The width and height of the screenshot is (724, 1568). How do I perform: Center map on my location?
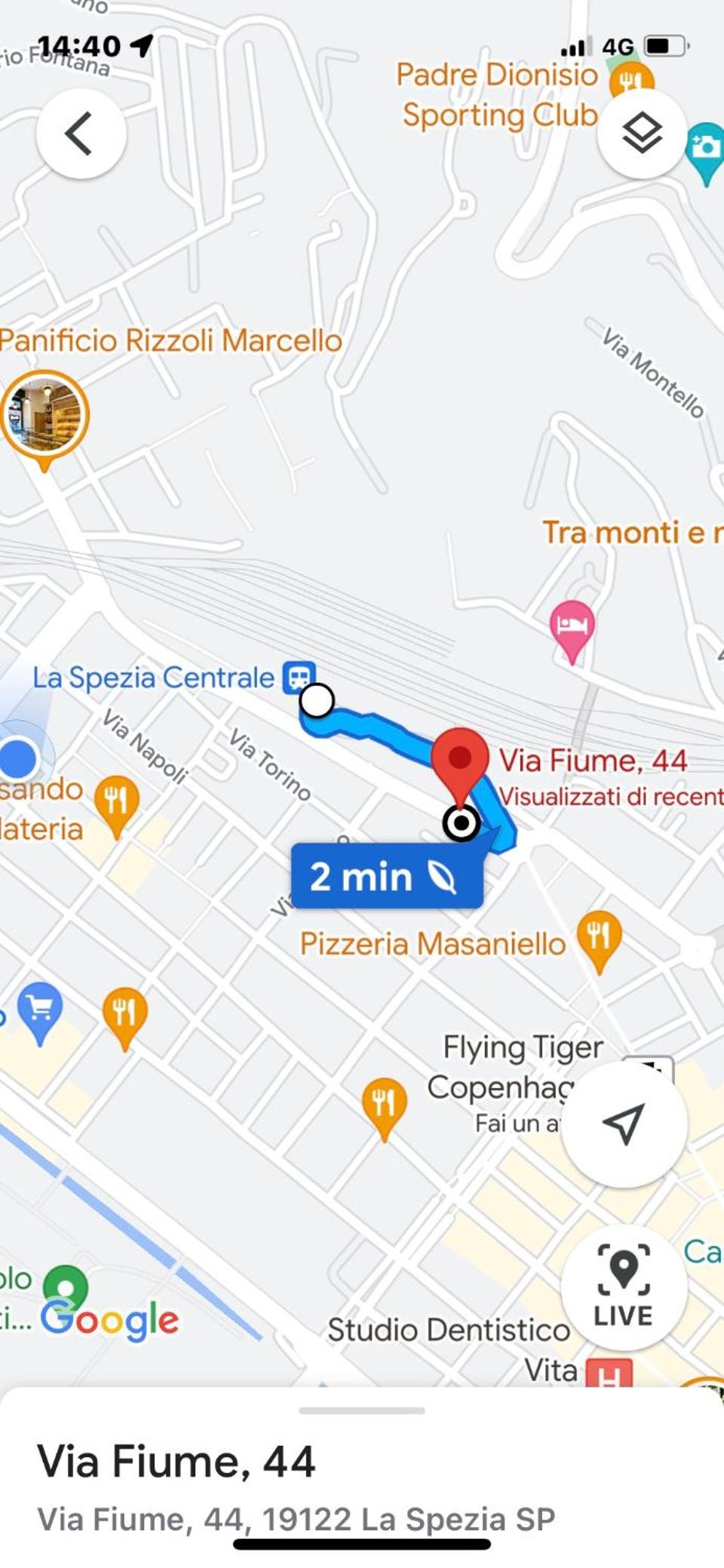tap(624, 1124)
